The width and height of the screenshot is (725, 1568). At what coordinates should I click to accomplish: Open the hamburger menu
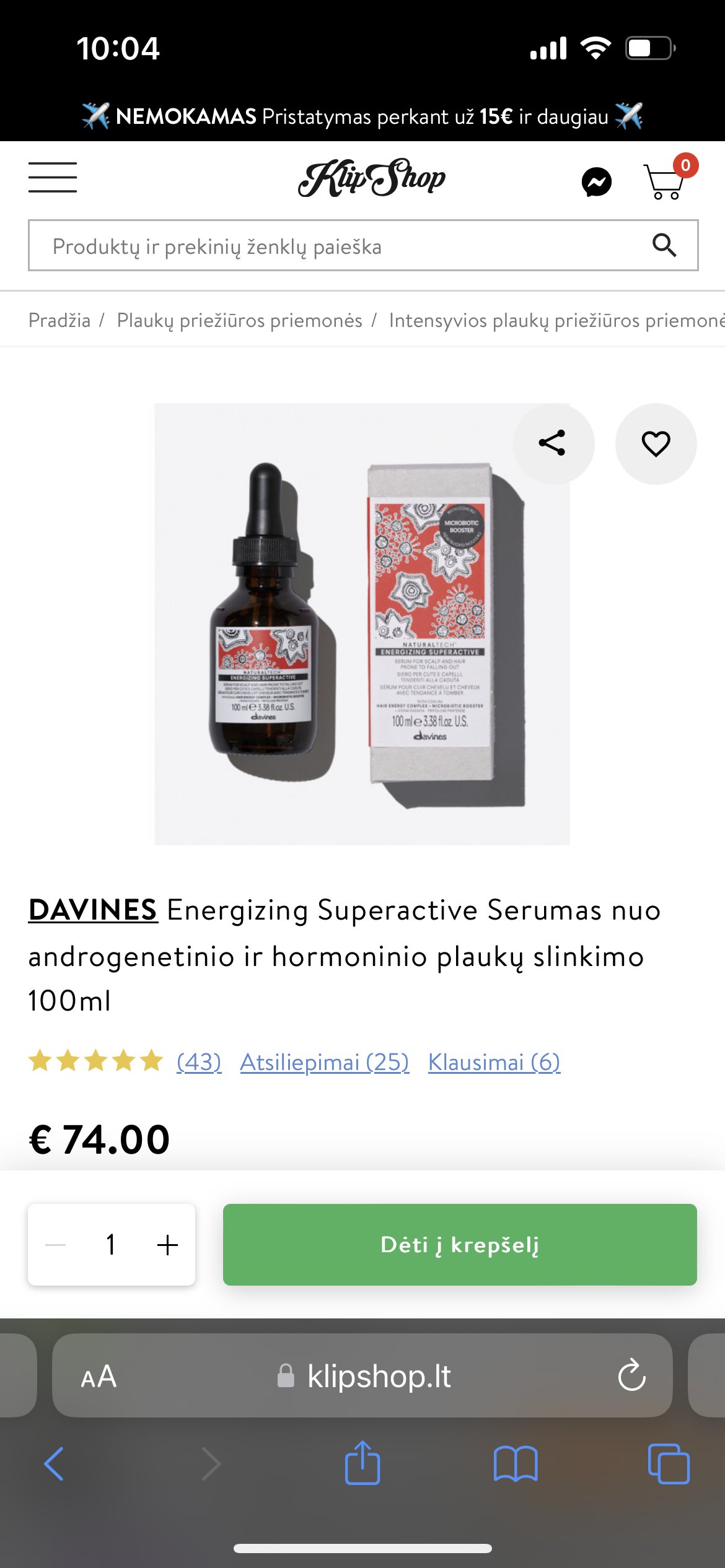53,177
